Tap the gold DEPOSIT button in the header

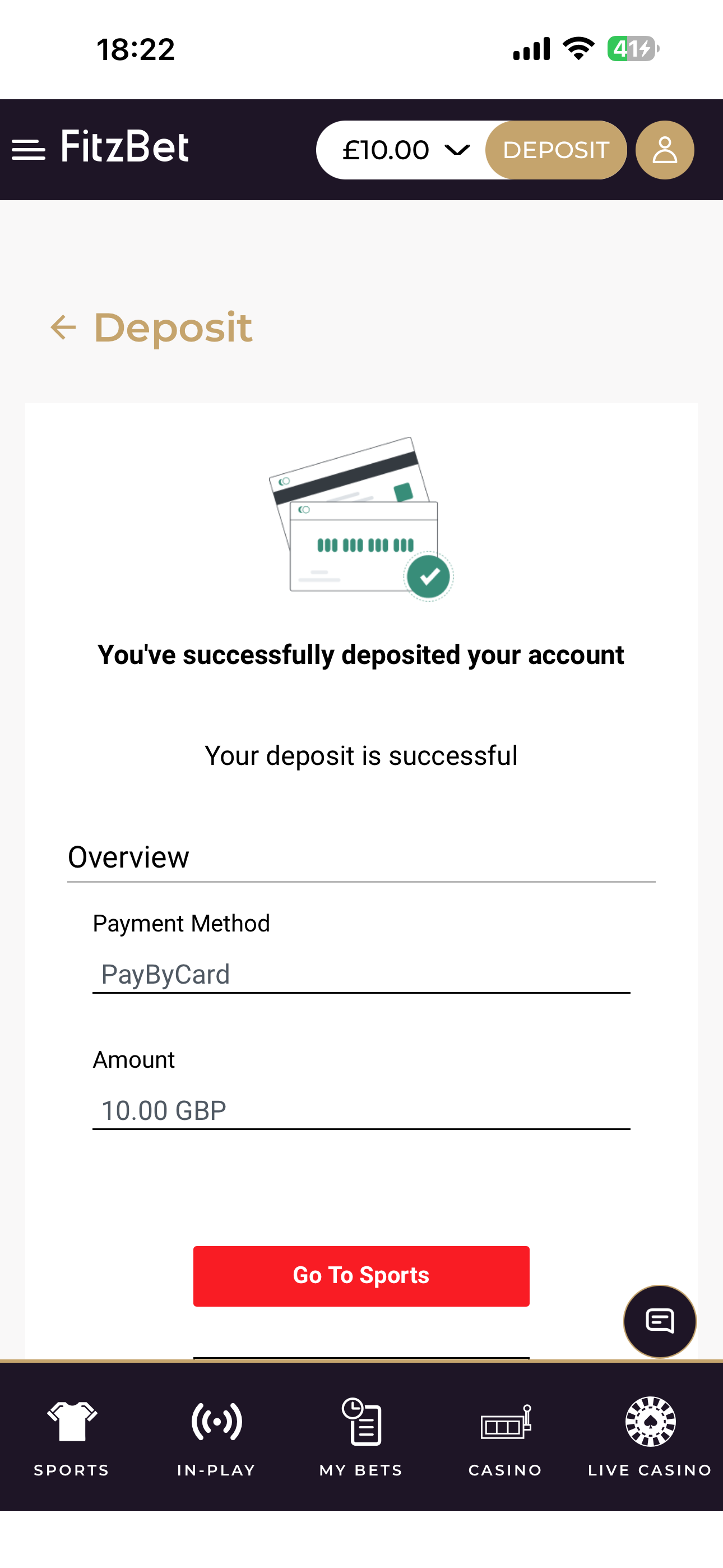(555, 150)
